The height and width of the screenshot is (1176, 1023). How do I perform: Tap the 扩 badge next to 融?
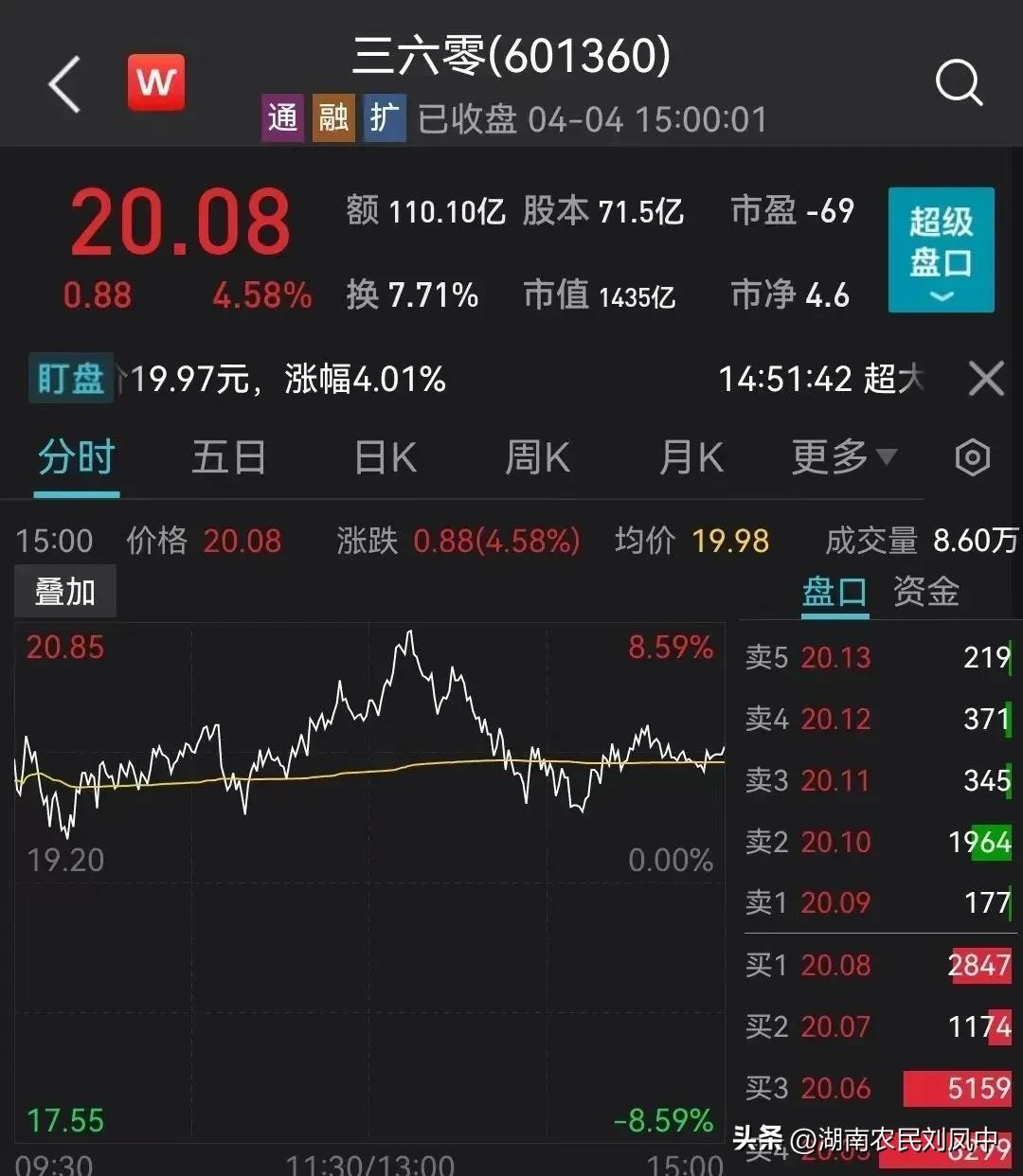pos(385,117)
